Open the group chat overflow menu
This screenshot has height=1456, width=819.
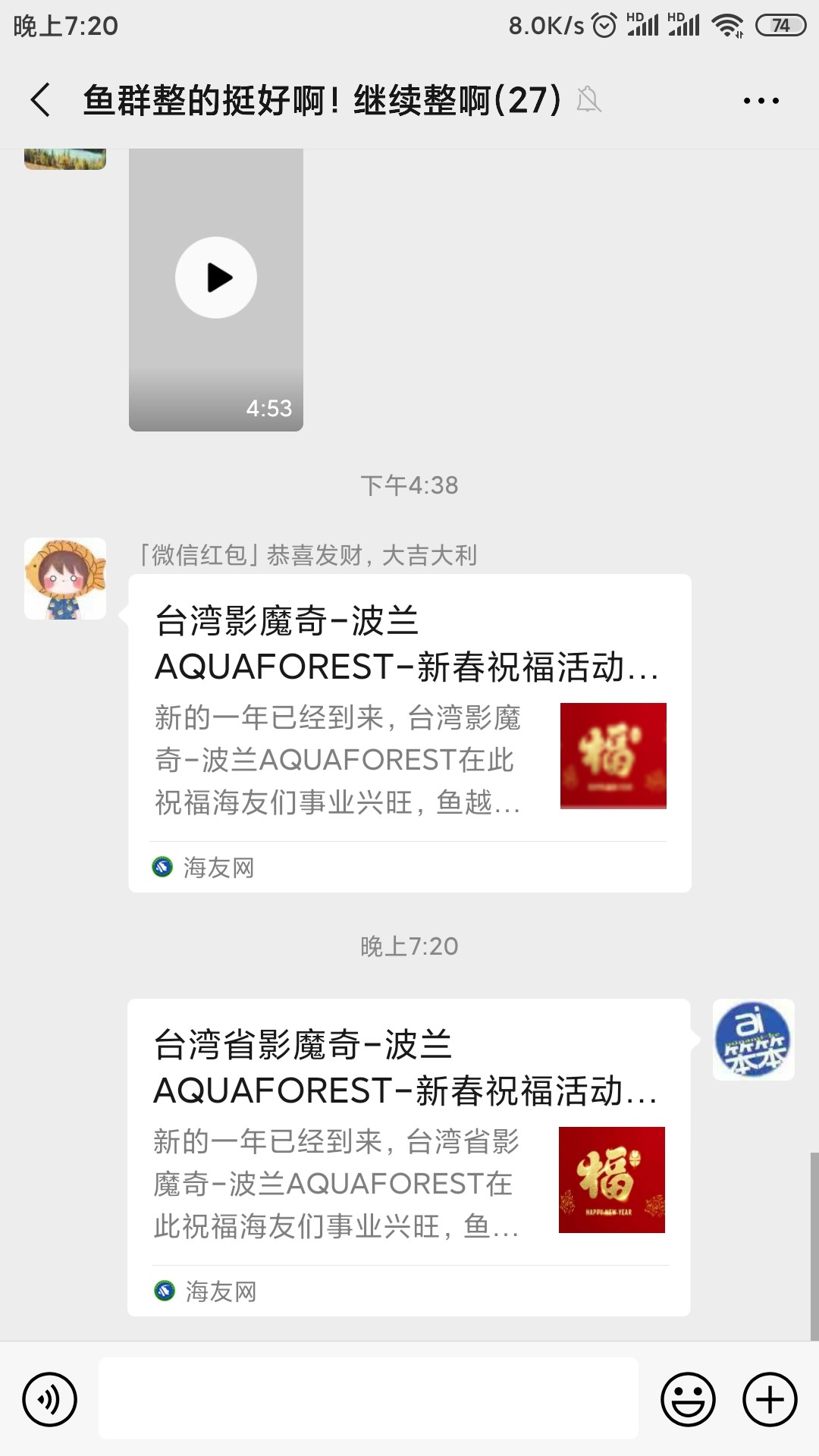[761, 100]
